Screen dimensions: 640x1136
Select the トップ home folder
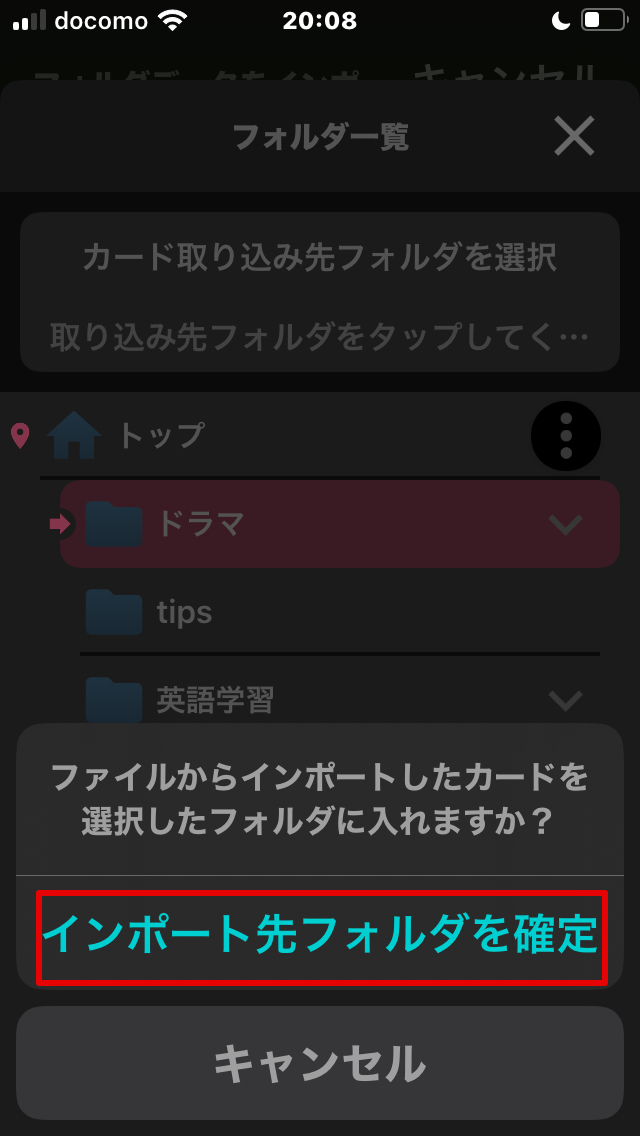(125, 435)
